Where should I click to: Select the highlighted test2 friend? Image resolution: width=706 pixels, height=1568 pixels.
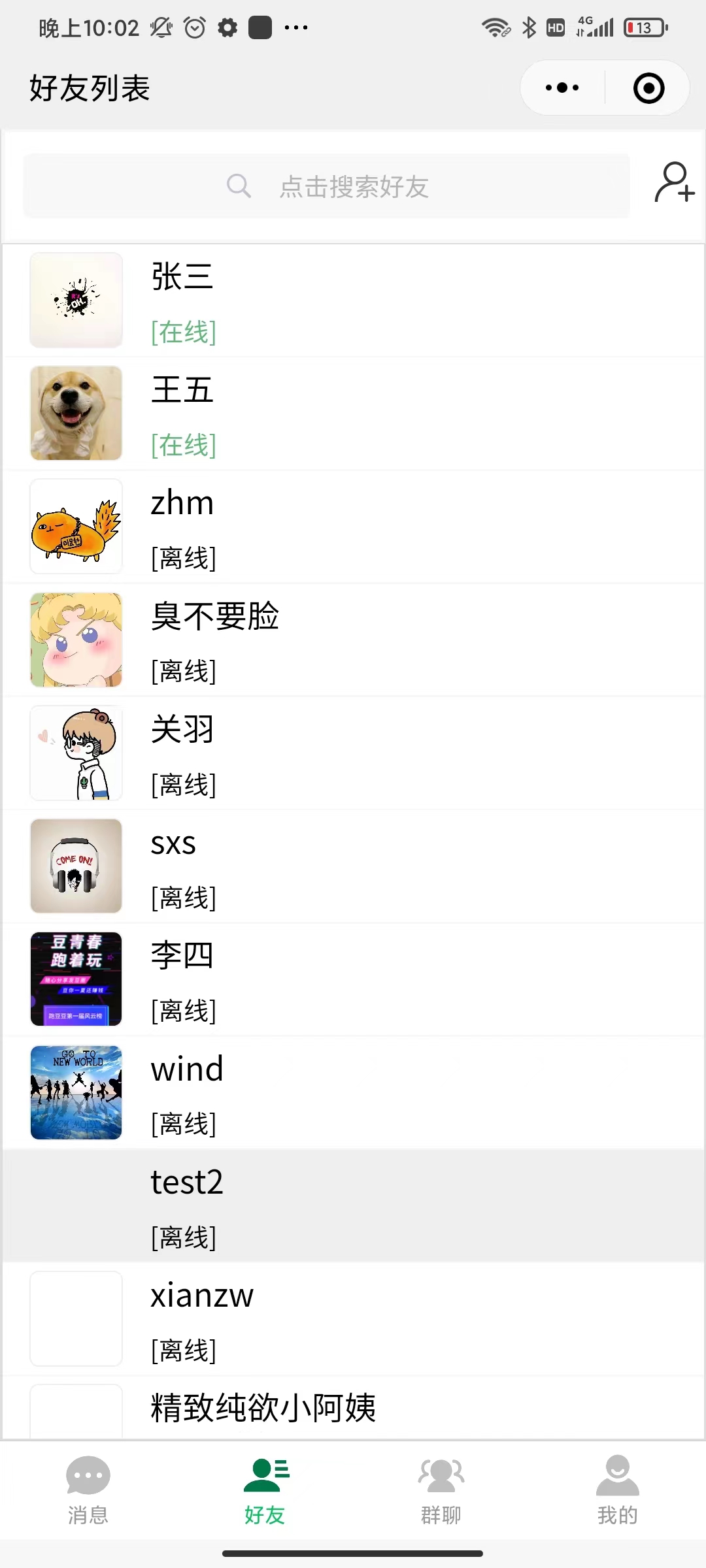tap(353, 1205)
